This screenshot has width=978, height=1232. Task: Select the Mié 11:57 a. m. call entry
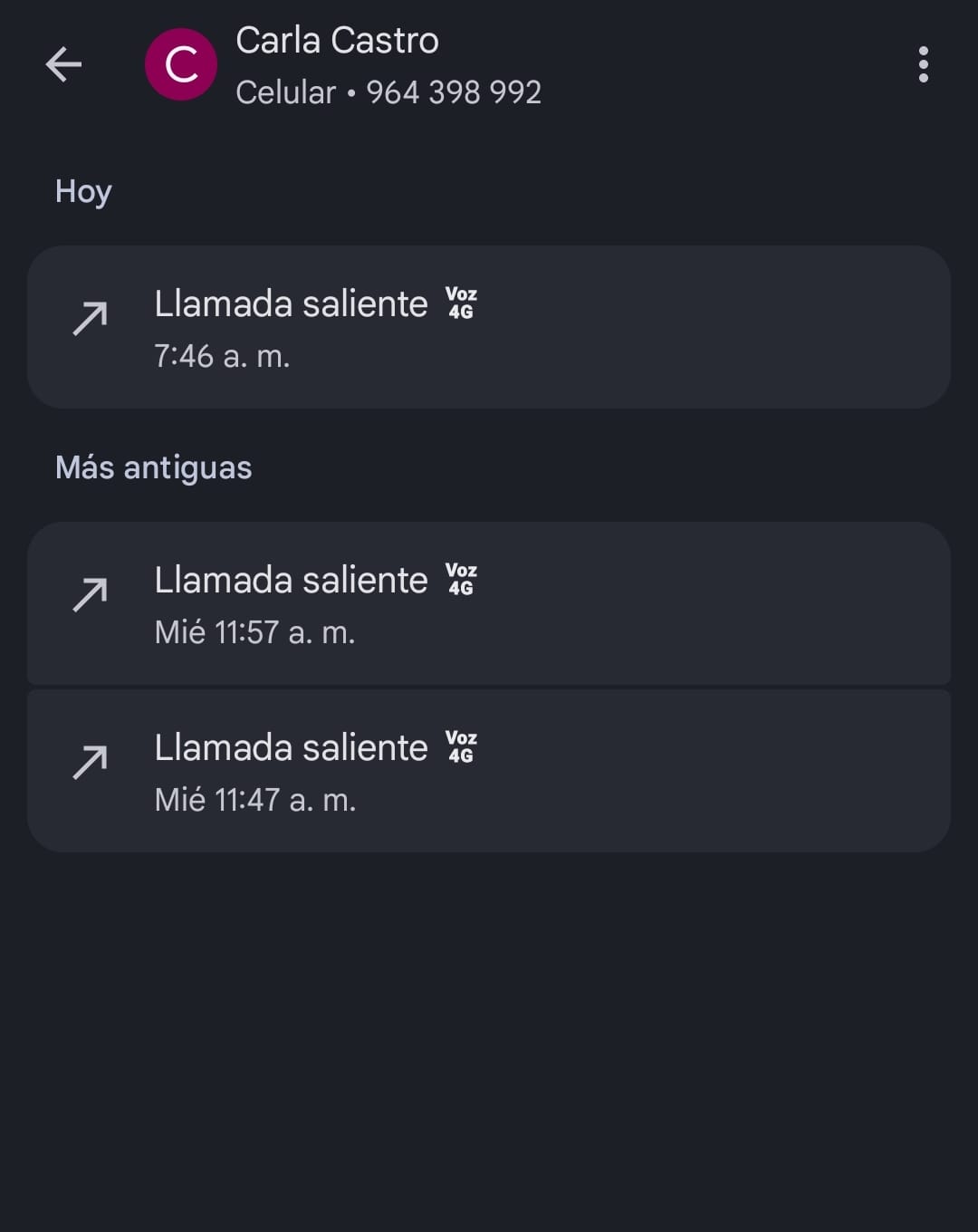point(489,603)
